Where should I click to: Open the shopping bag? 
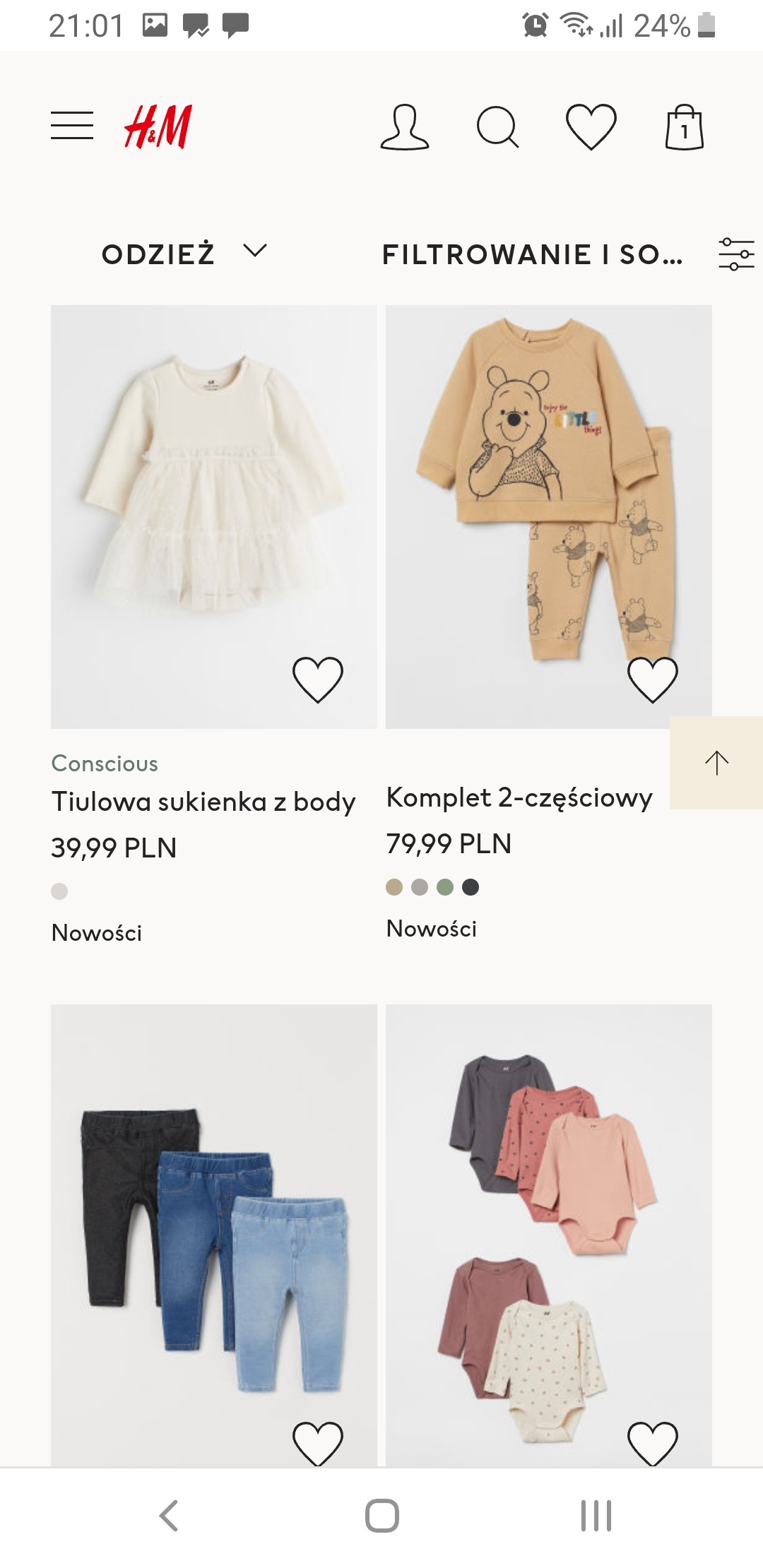[x=684, y=128]
